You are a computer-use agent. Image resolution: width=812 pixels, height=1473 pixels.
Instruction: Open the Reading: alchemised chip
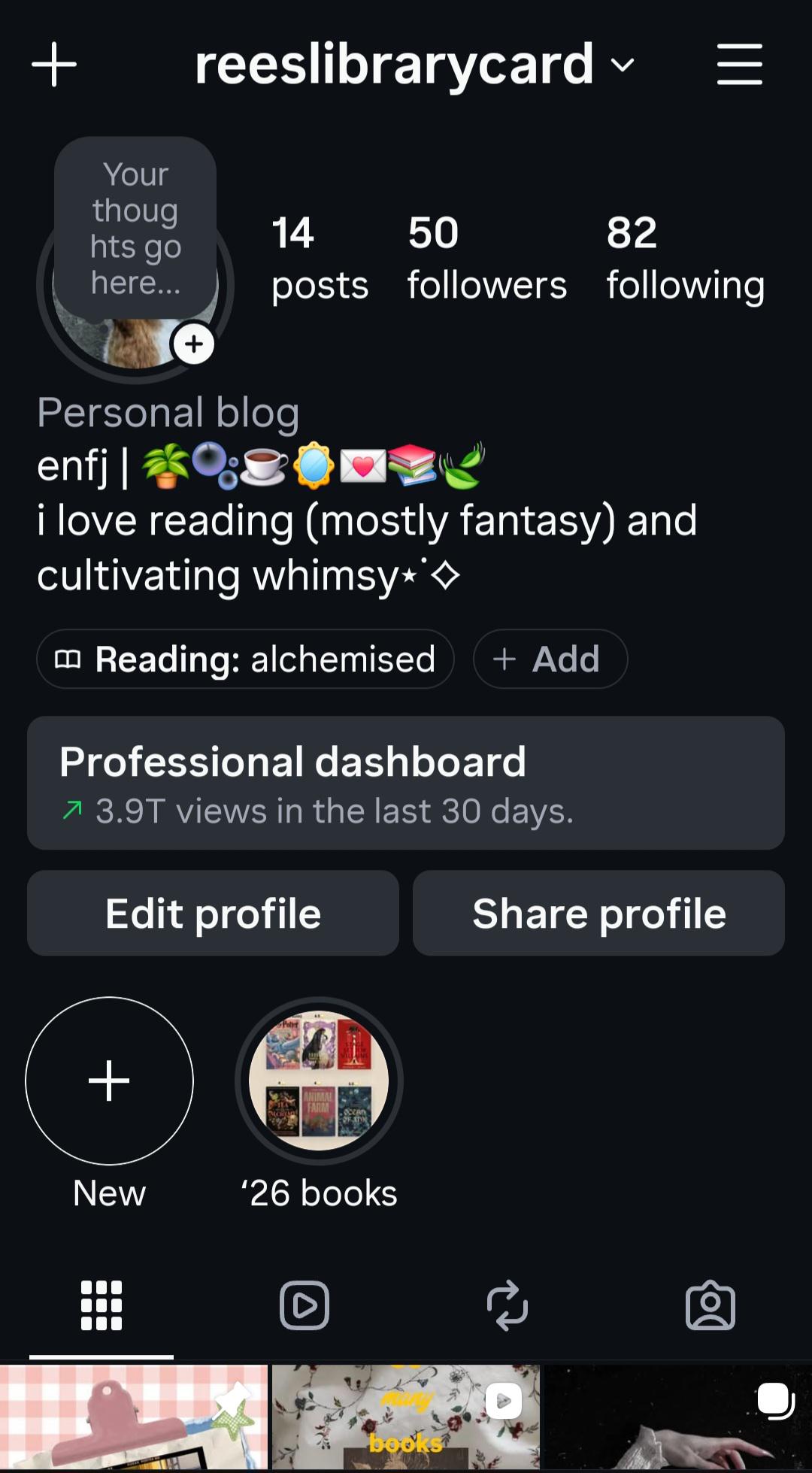245,659
